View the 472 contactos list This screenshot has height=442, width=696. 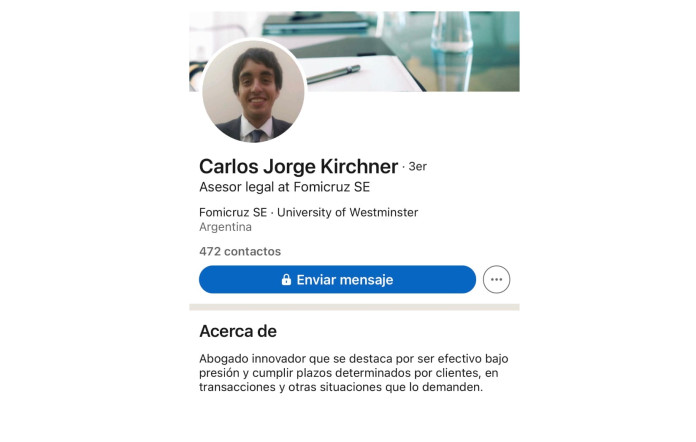240,252
